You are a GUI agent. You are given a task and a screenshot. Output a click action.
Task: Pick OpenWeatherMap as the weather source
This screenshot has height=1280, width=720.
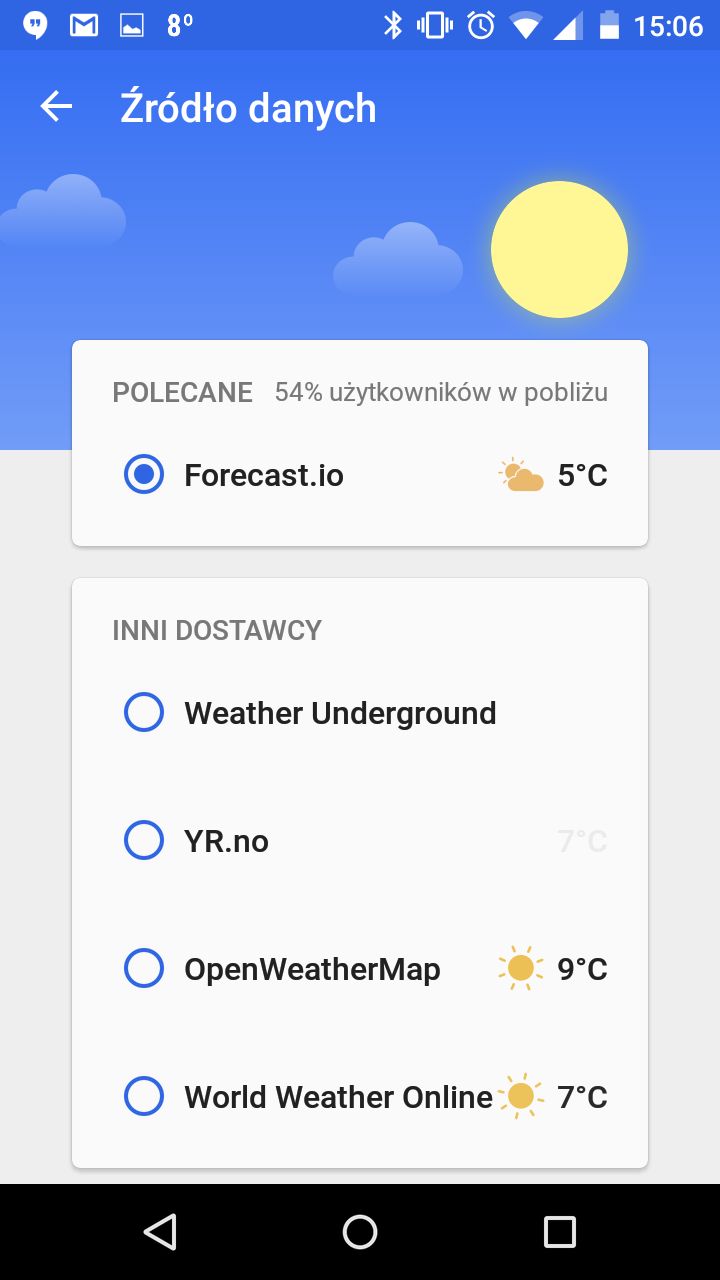360,969
